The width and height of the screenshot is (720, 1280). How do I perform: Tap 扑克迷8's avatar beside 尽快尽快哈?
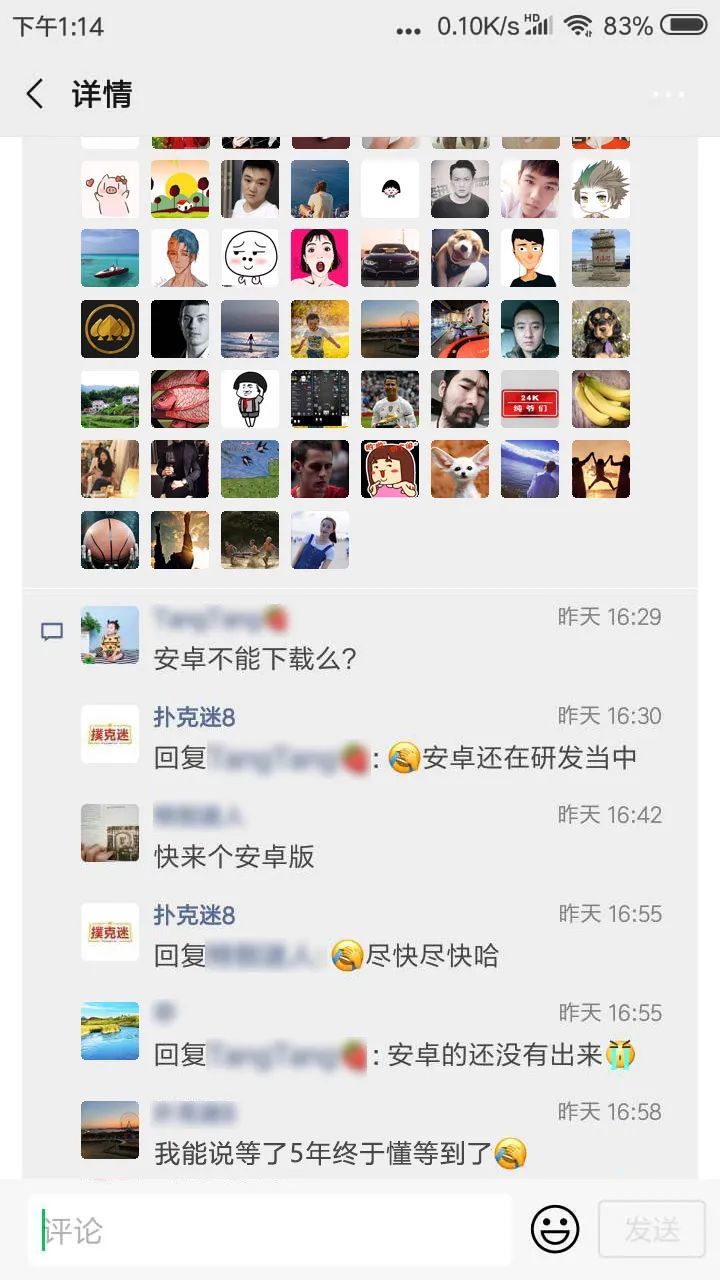tap(110, 932)
